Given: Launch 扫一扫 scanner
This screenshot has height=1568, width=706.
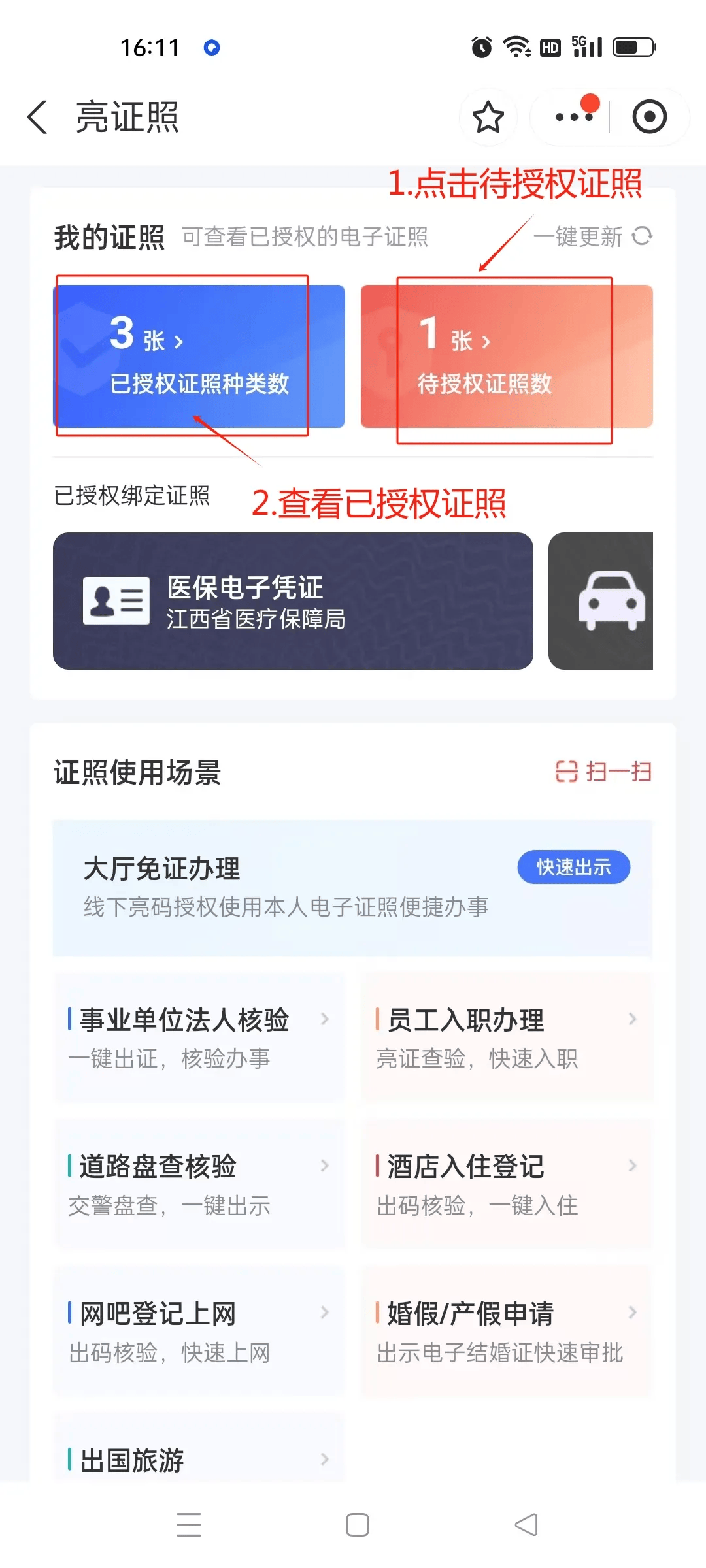Looking at the screenshot, I should coord(603,772).
